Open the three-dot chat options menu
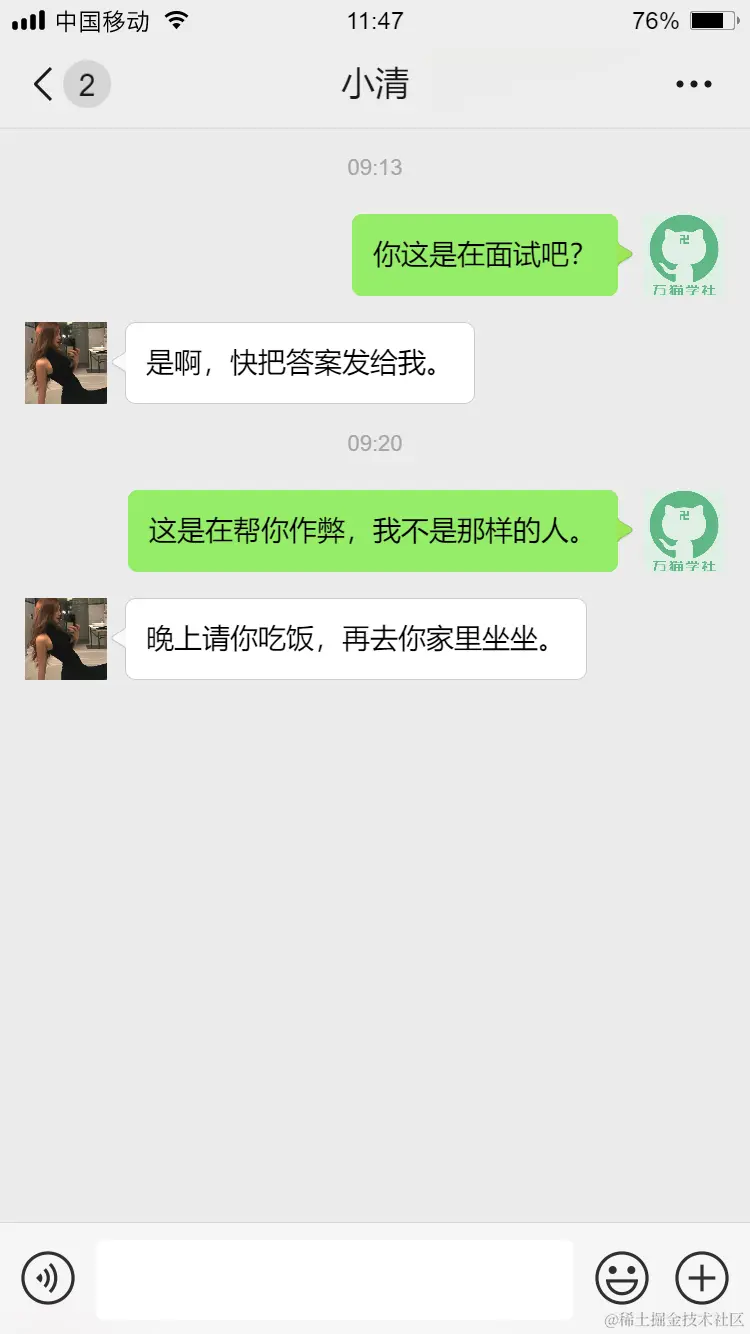750x1334 pixels. (693, 85)
